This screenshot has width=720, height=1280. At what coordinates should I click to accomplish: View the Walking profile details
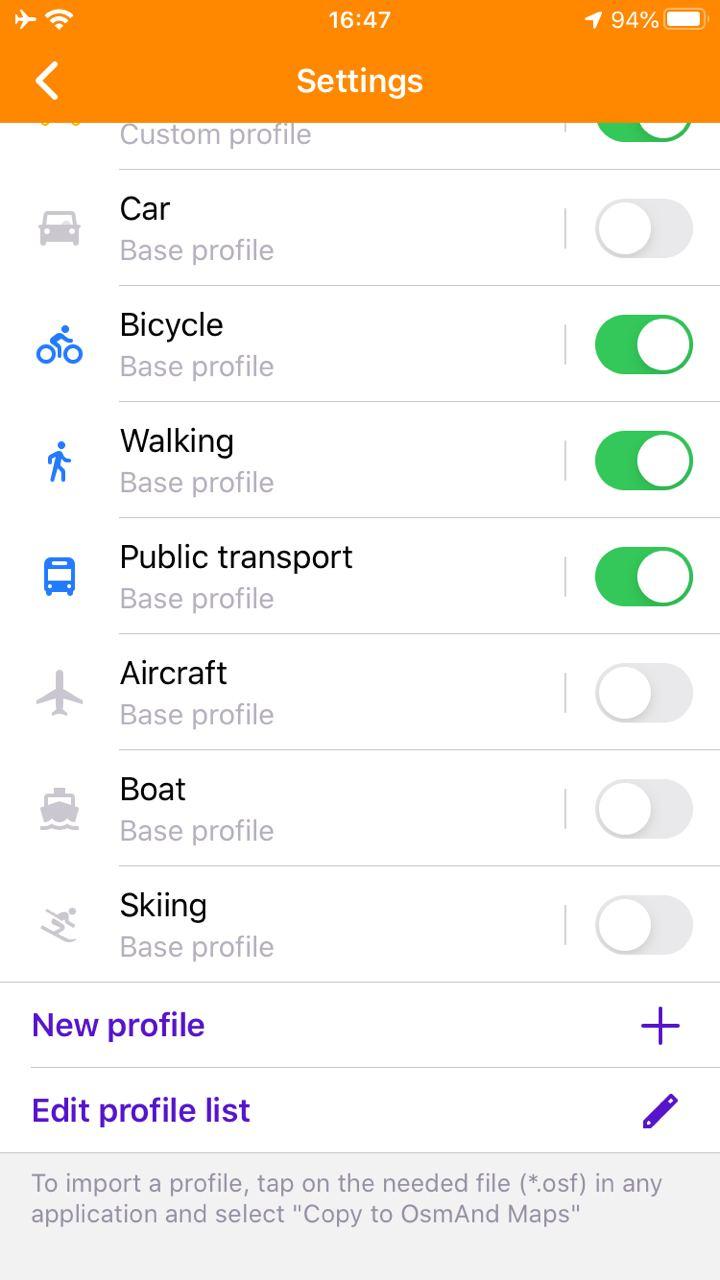(x=300, y=461)
